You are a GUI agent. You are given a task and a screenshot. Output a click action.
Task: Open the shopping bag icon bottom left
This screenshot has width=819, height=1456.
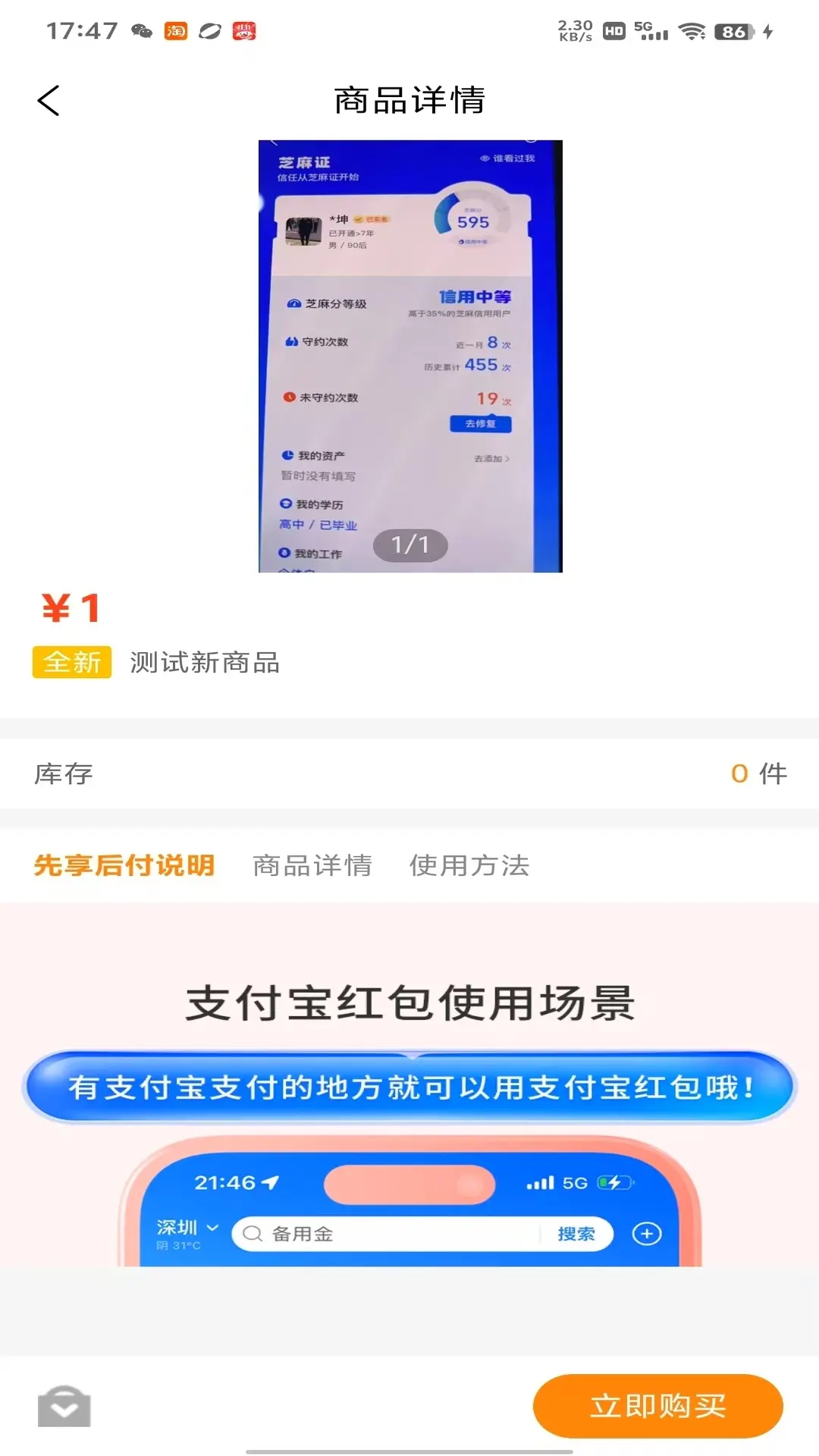tap(64, 1405)
